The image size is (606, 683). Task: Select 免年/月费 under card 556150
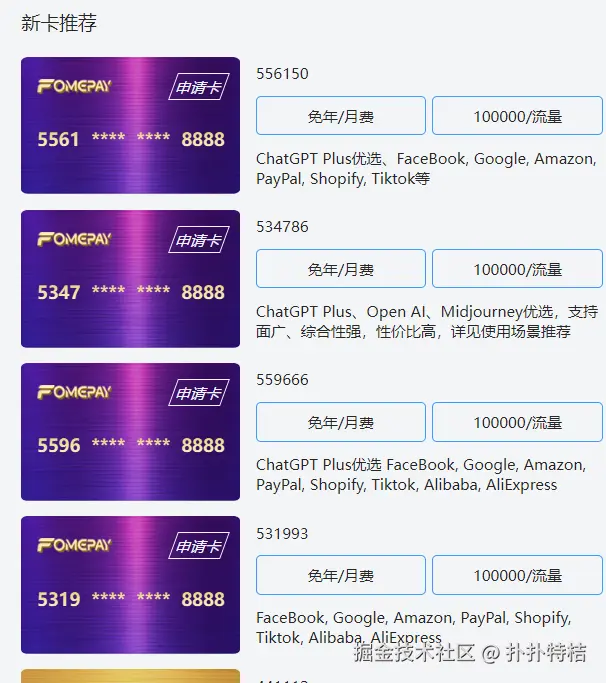[x=341, y=116]
